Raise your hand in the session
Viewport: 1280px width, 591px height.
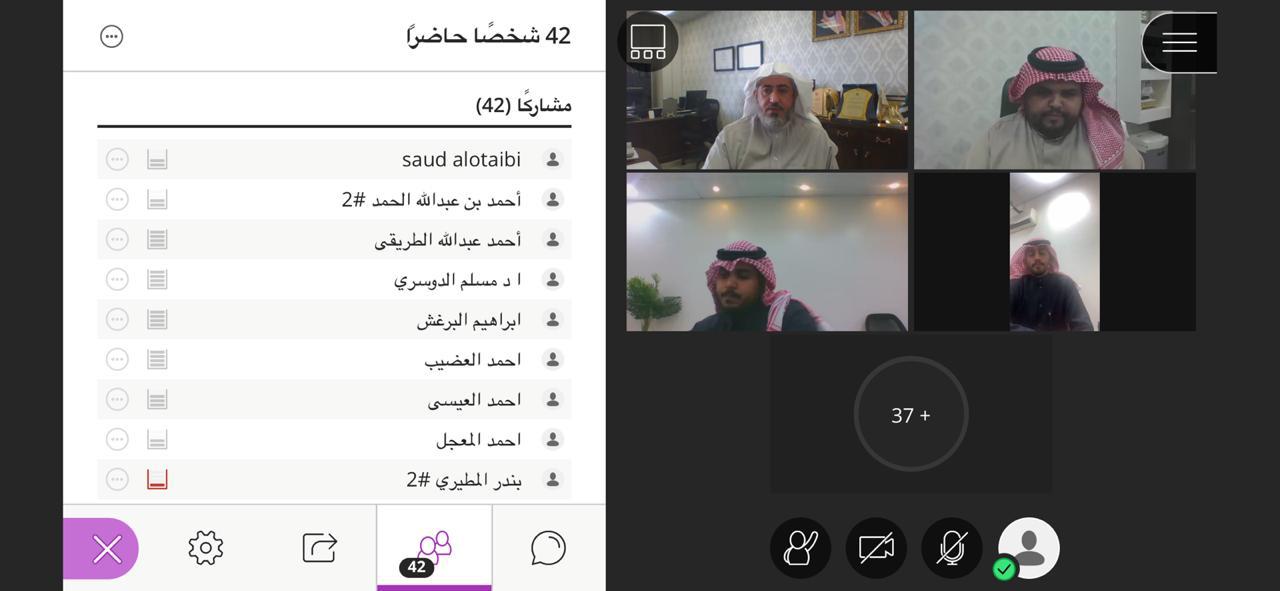(800, 548)
